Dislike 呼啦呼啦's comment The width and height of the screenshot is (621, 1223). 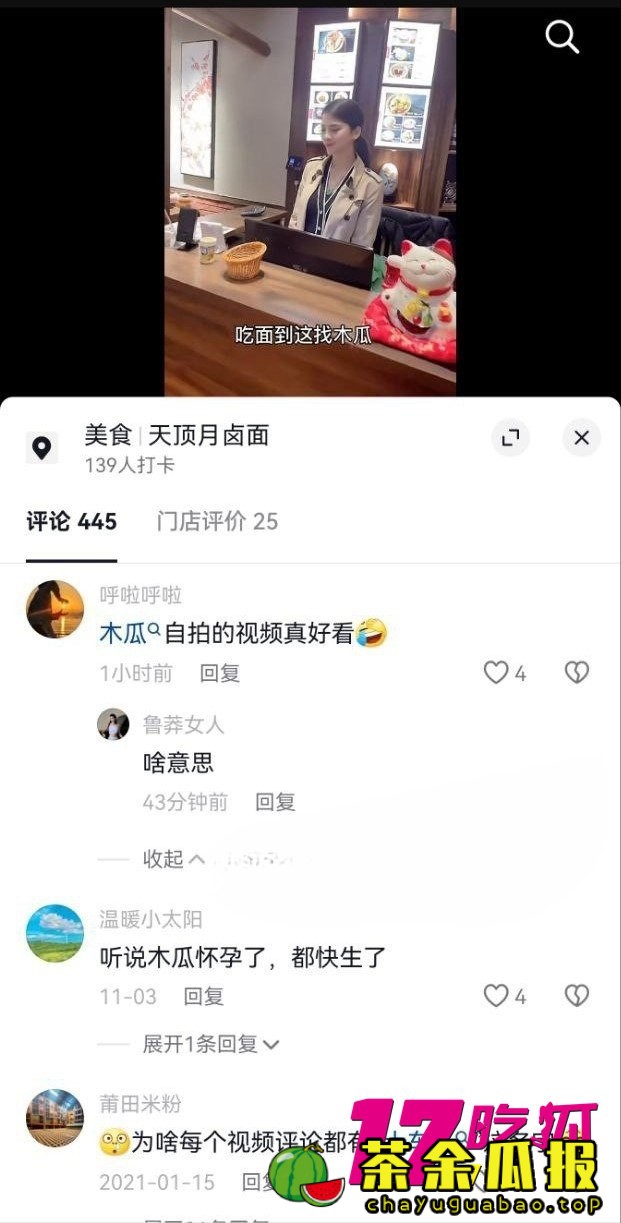576,673
